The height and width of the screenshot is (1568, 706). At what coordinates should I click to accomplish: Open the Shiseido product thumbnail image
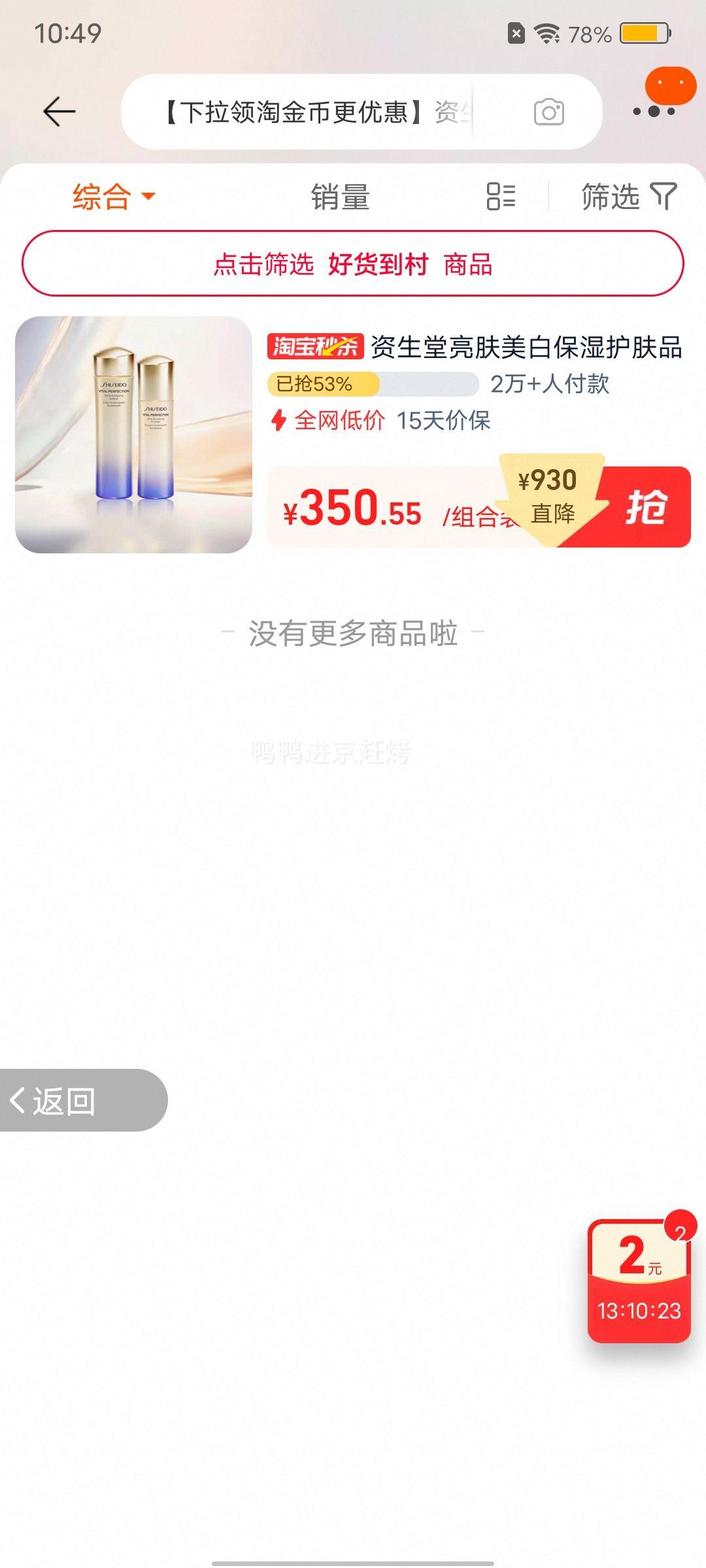pyautogui.click(x=135, y=433)
